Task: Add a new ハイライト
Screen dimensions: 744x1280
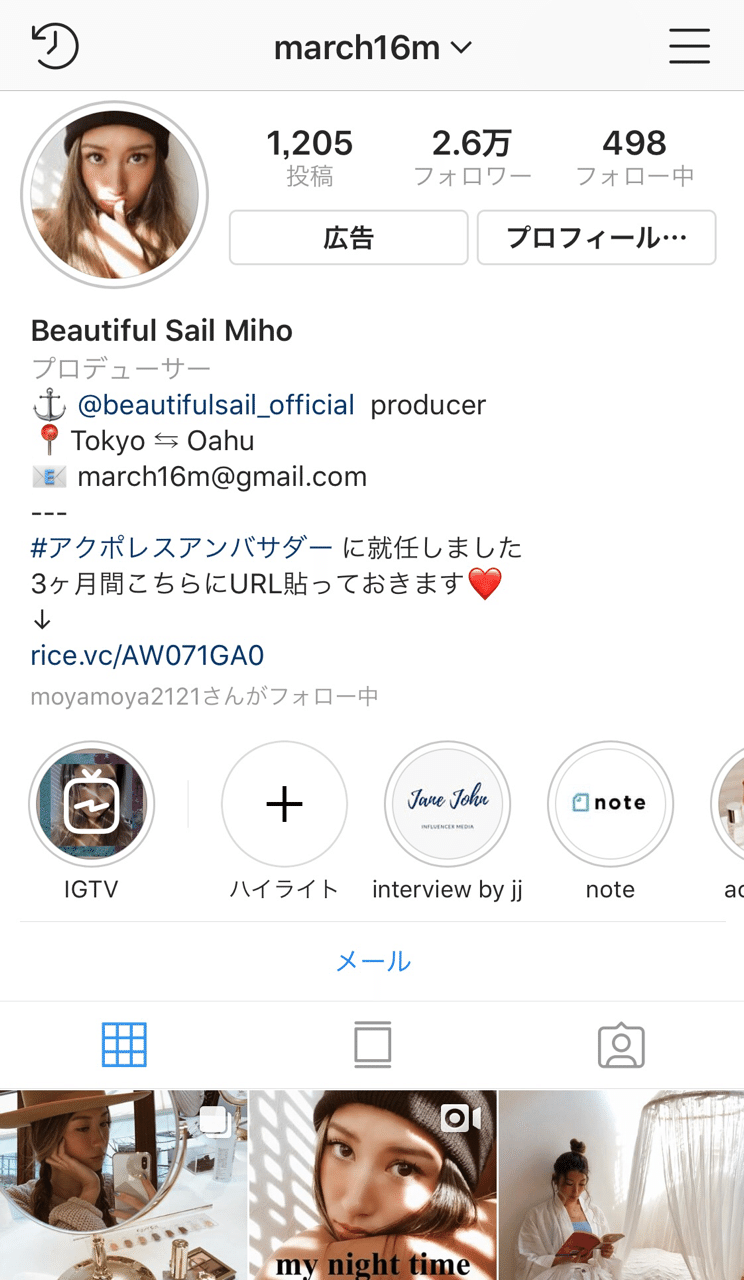Action: click(x=284, y=804)
